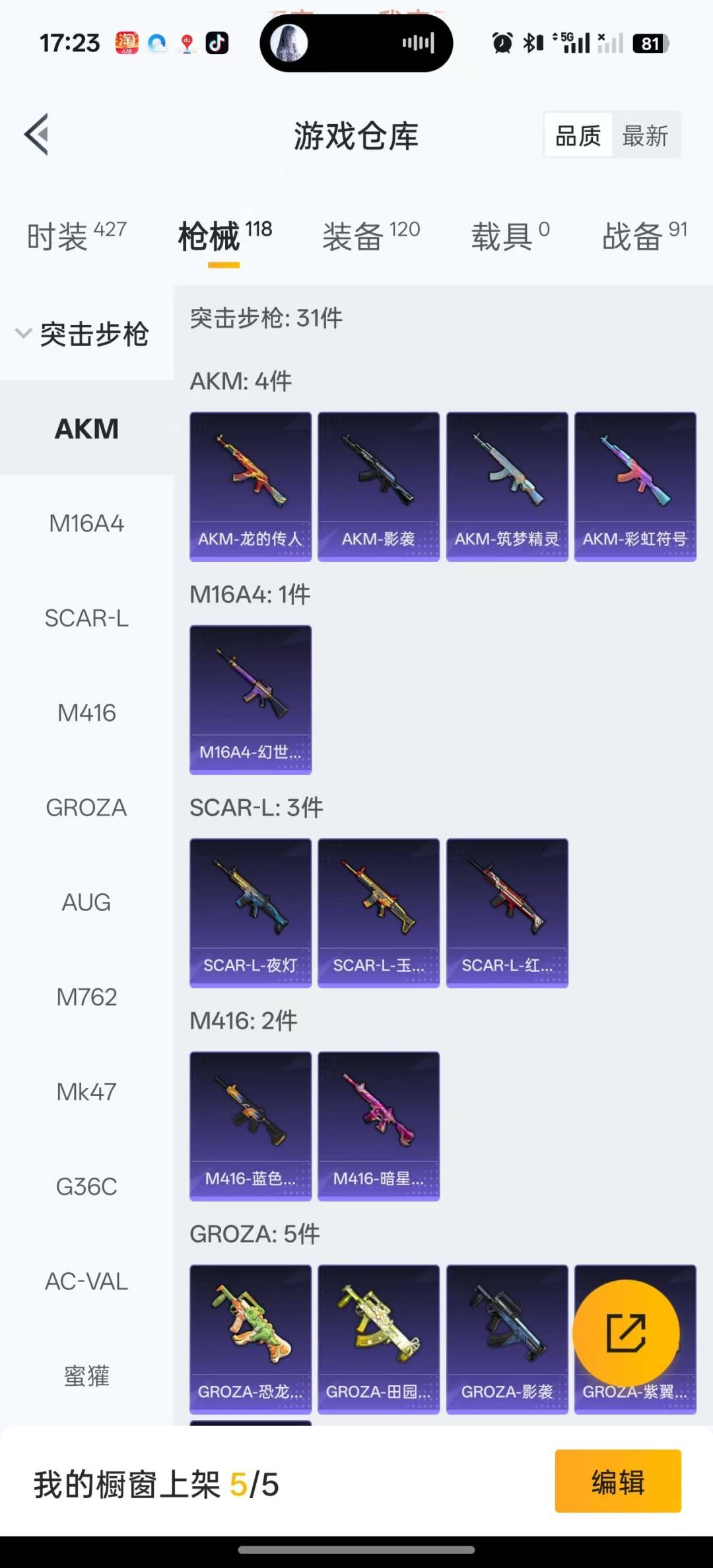
Task: Open the AKM-龙的传人 skin card
Action: coord(250,487)
